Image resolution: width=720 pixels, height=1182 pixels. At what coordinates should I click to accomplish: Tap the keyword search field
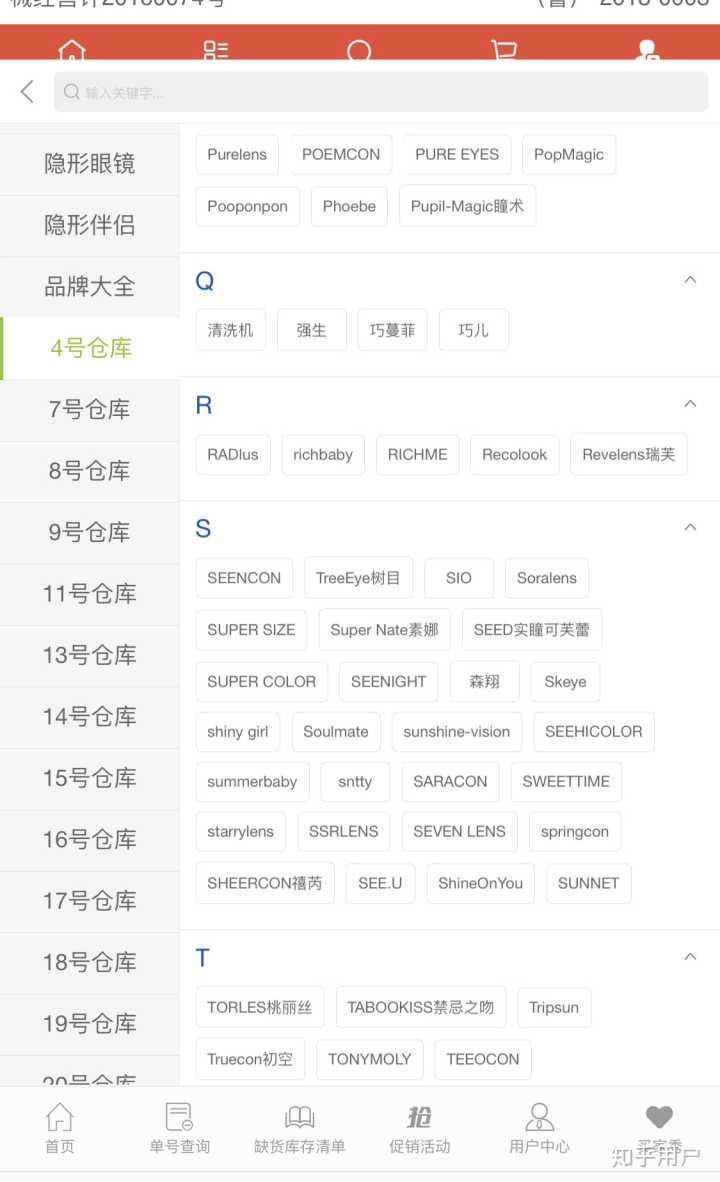(381, 92)
